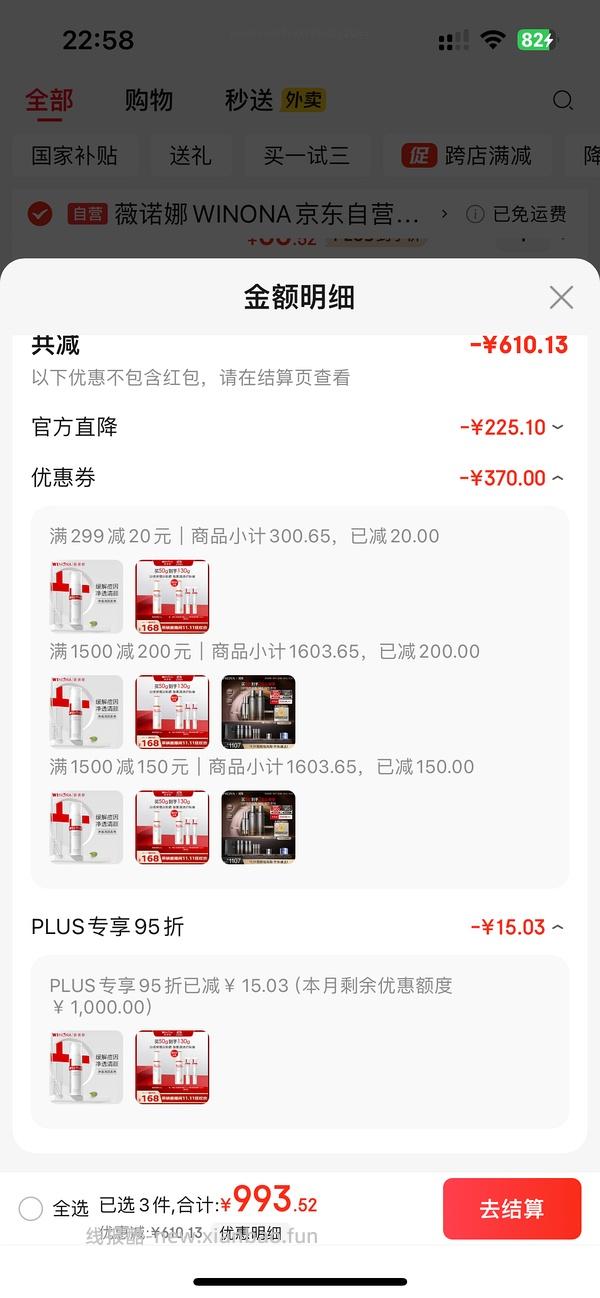Toggle the 全选 select-all checkbox
This screenshot has width=600, height=1298.
click(31, 1209)
